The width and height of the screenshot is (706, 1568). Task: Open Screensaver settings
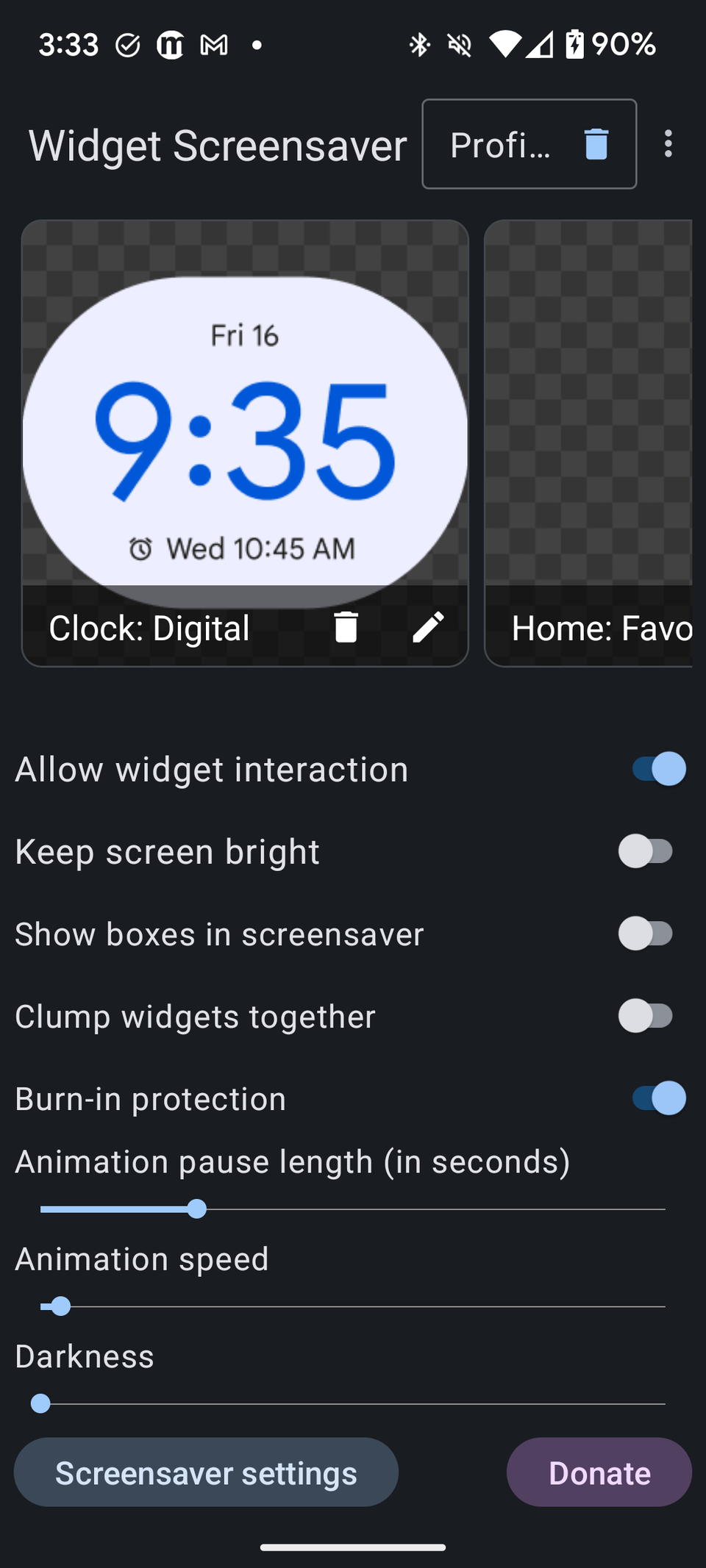207,1472
